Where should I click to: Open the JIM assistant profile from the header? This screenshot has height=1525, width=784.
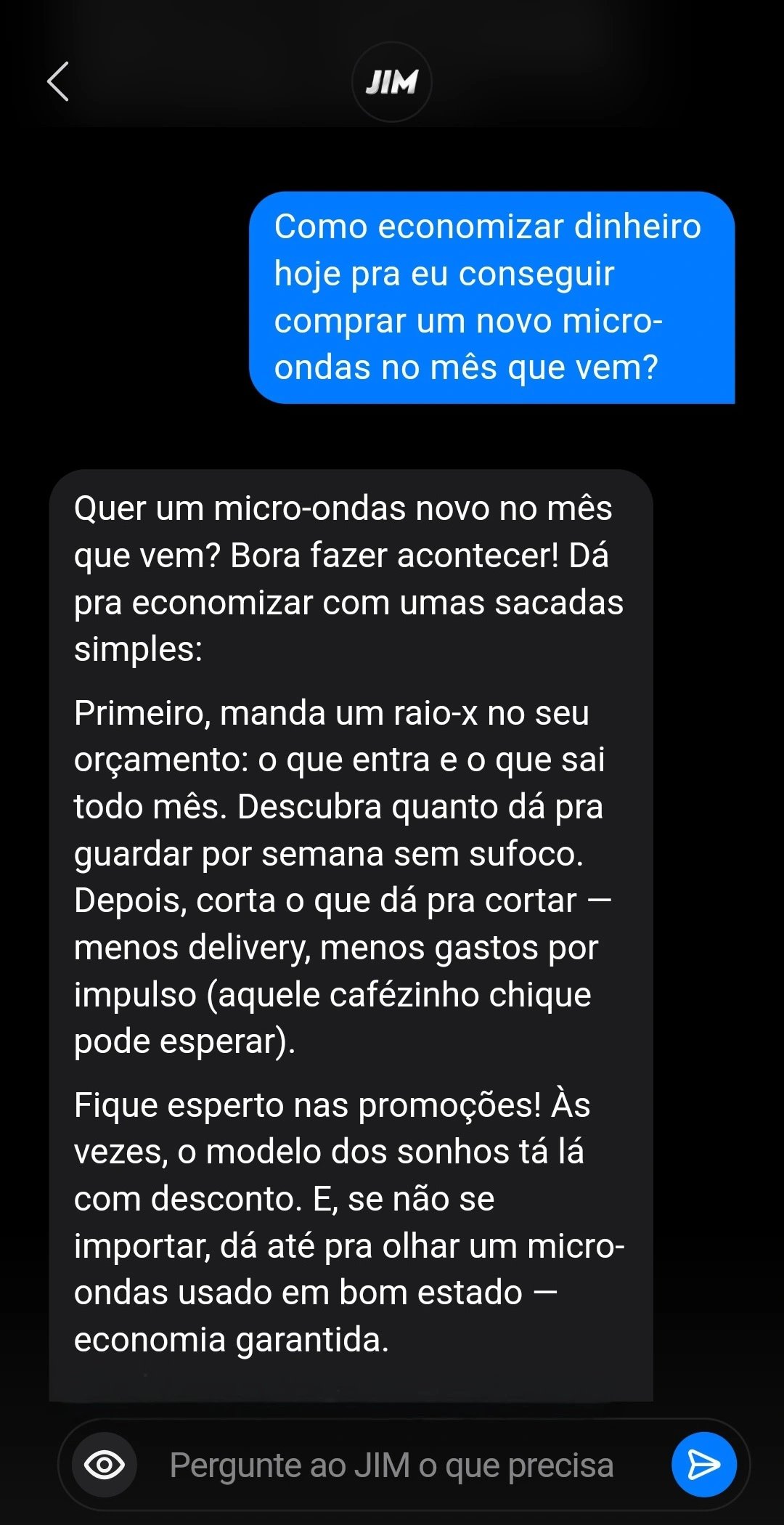pyautogui.click(x=391, y=82)
